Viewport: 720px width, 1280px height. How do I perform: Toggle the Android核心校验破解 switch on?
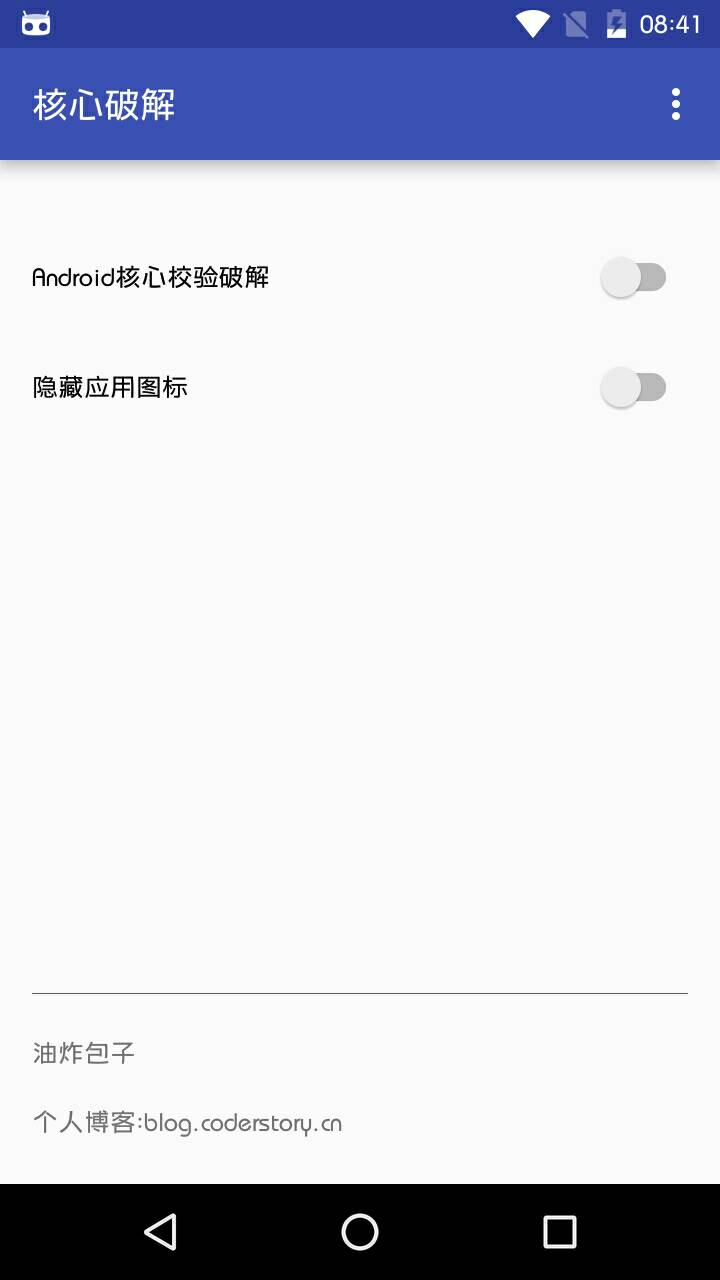coord(634,276)
